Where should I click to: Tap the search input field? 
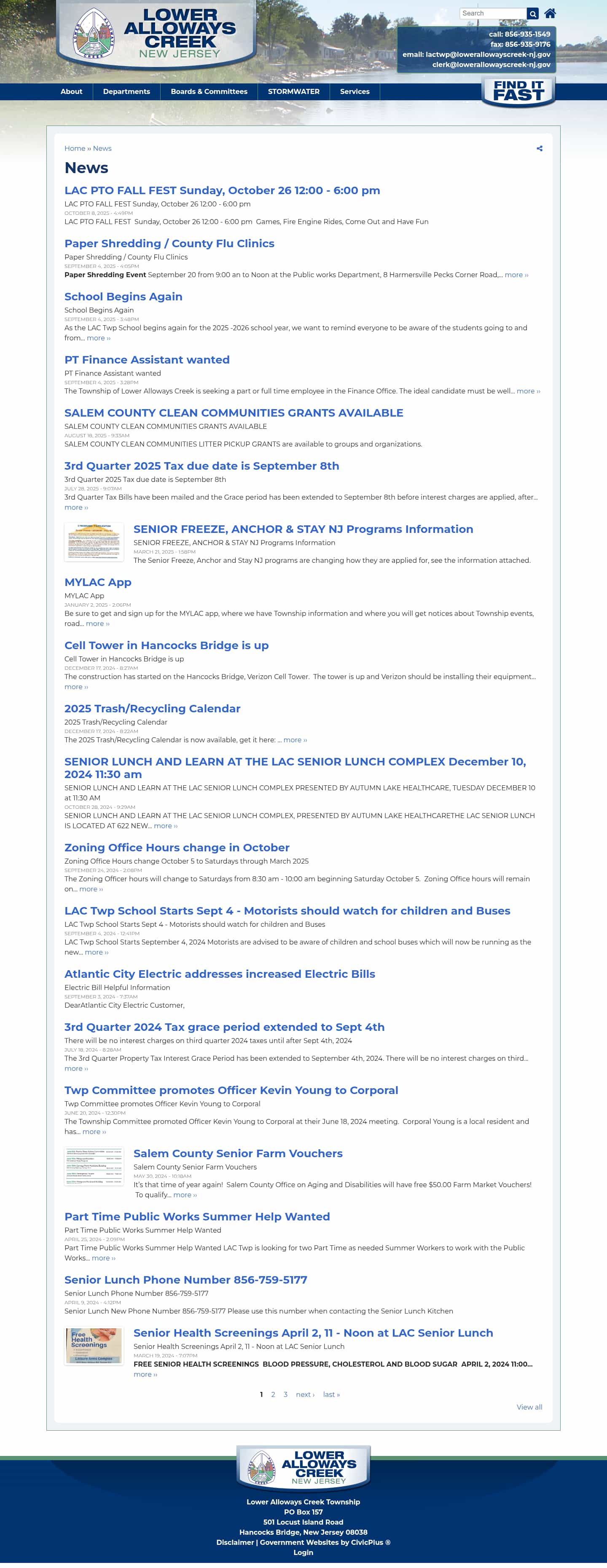pos(492,13)
